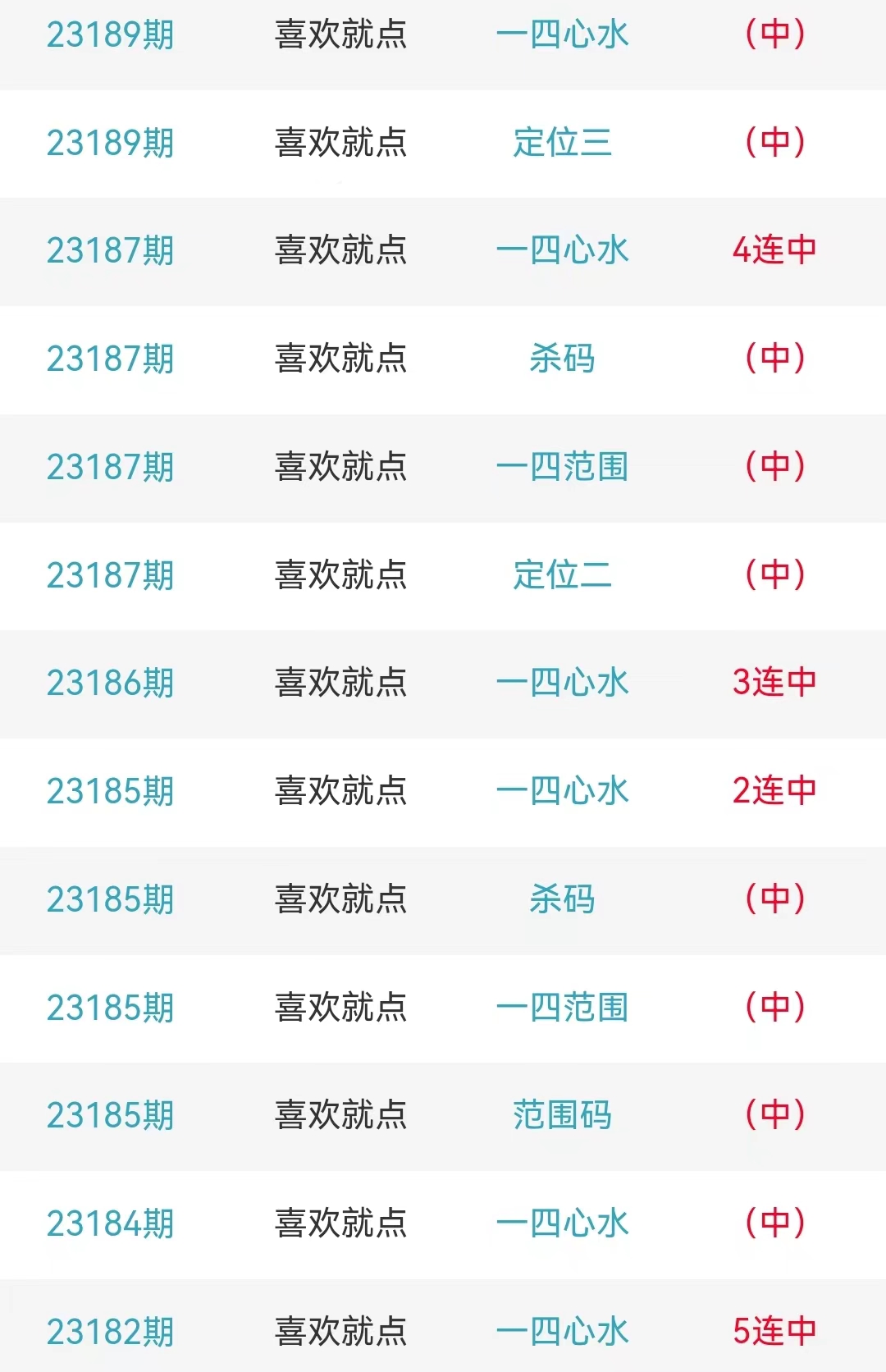Screen dimensions: 886x1372
Task: View the 23187期 一四心水 4连中 record
Action: point(562,251)
